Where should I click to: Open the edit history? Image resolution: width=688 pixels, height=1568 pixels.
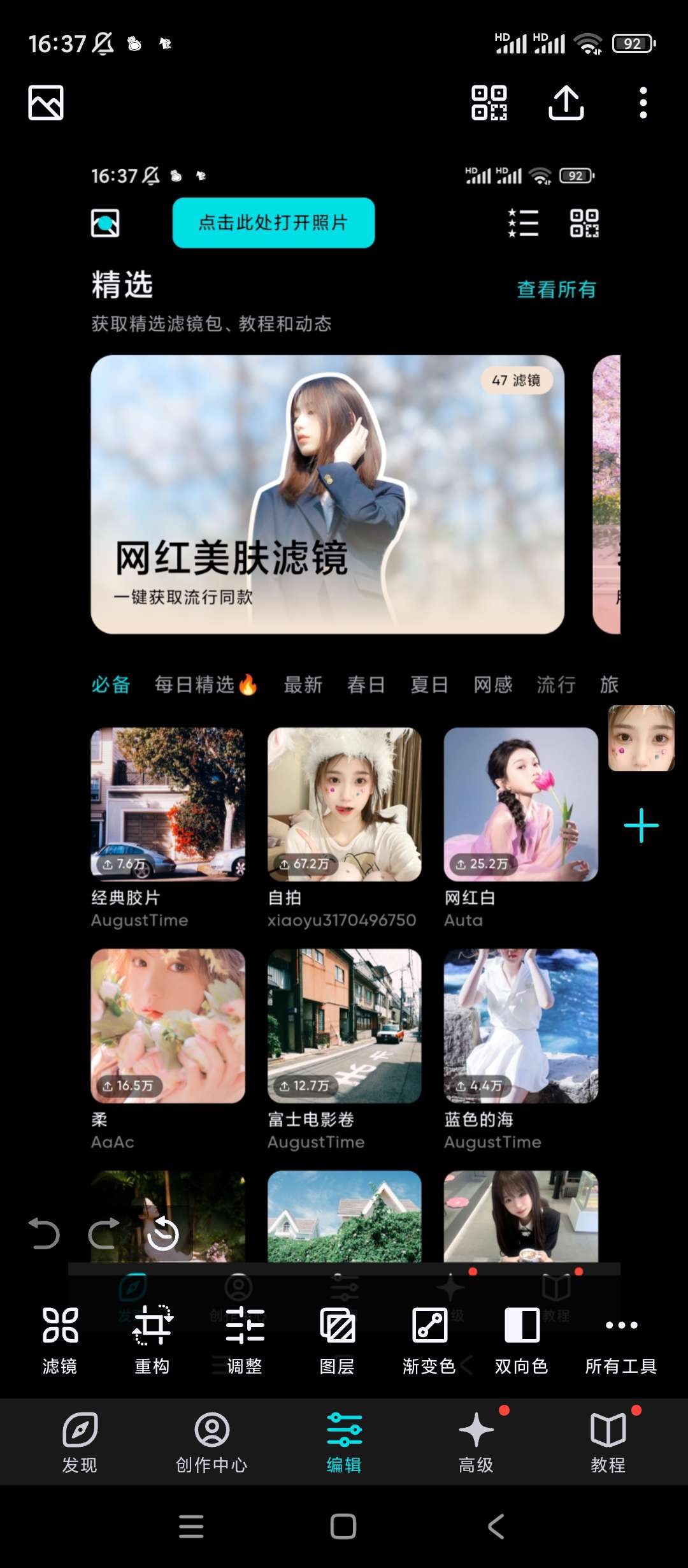163,1233
